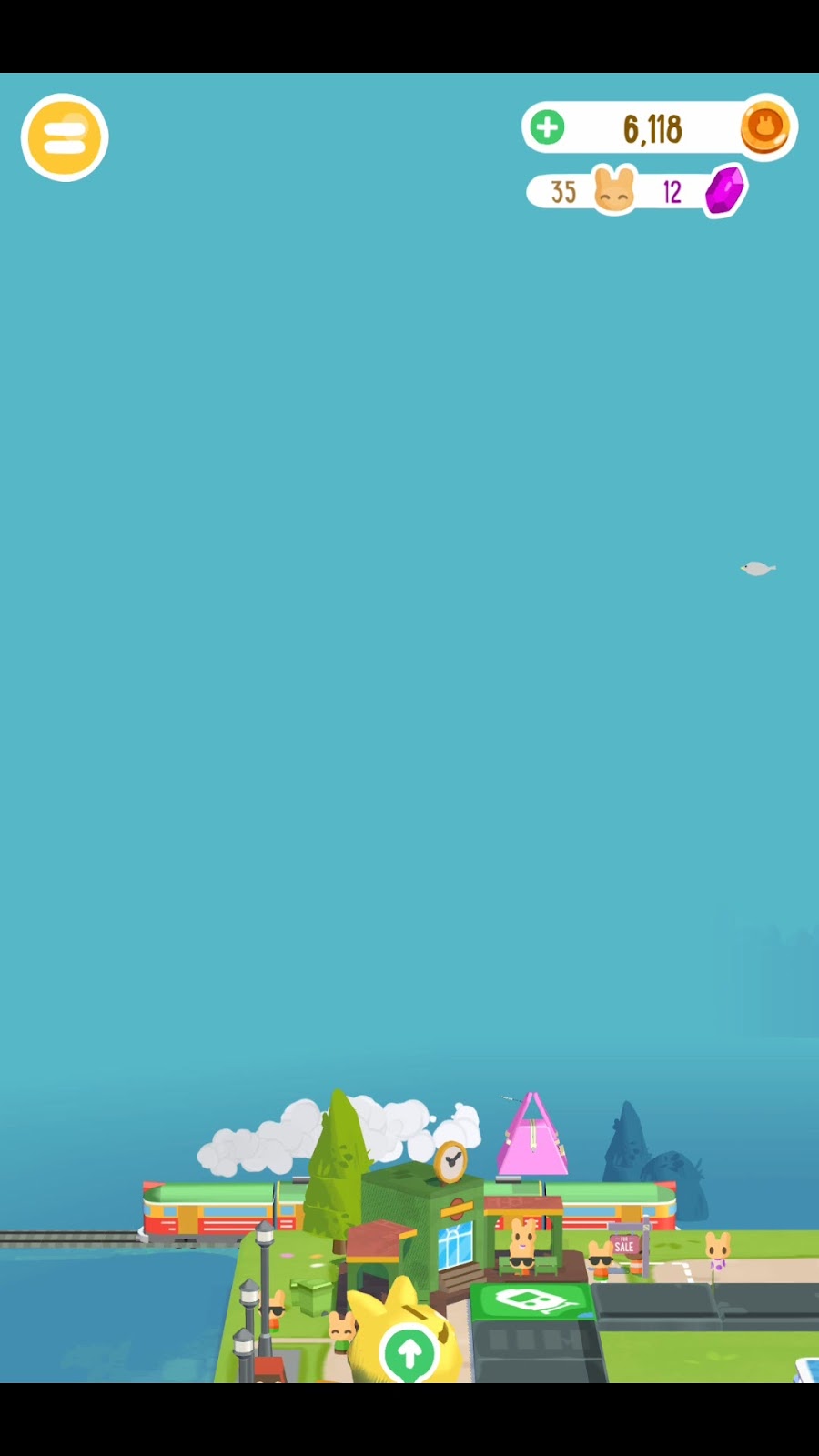The width and height of the screenshot is (819, 1456).
Task: Open the yellow hamburger menu
Action: 65,137
